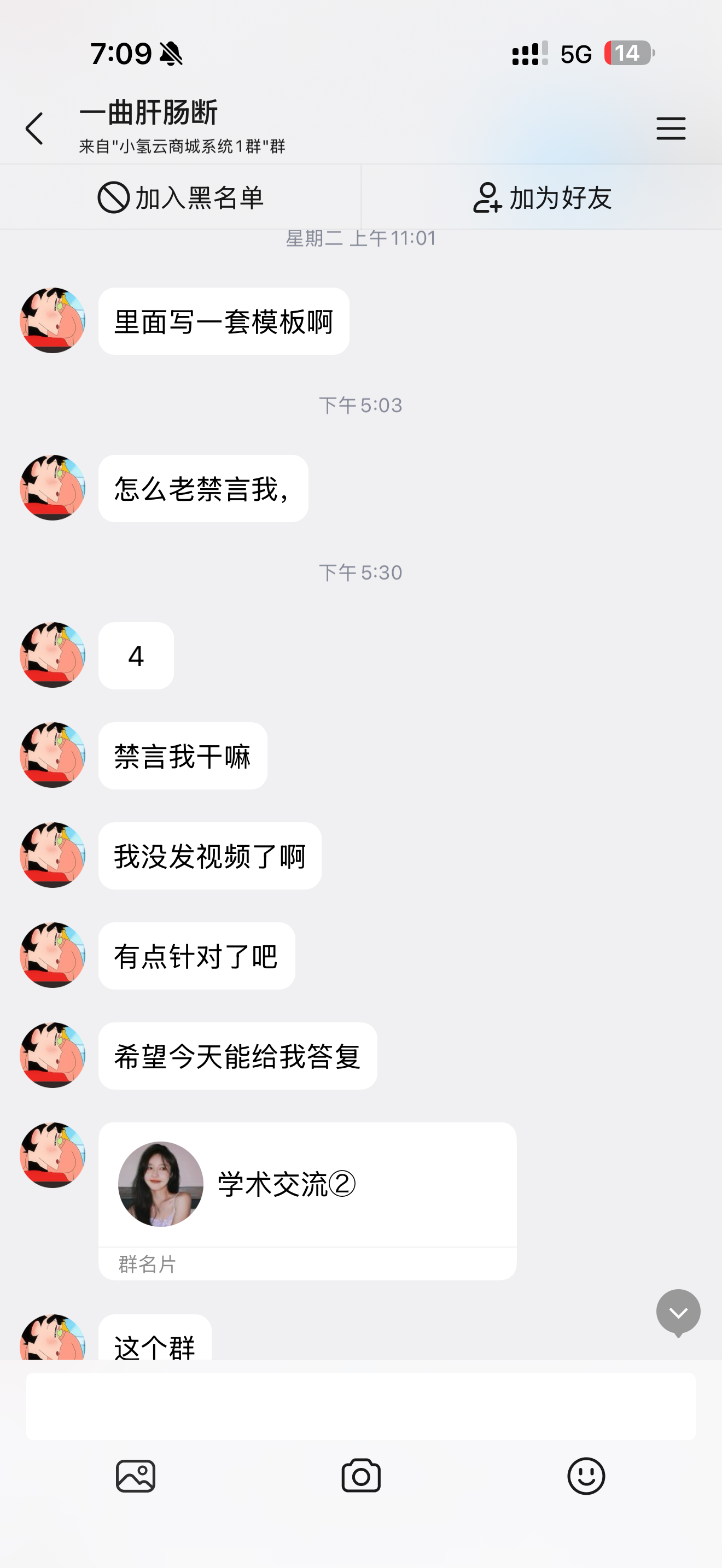Jump to latest messages with down arrow
The width and height of the screenshot is (722, 1568).
(678, 1312)
